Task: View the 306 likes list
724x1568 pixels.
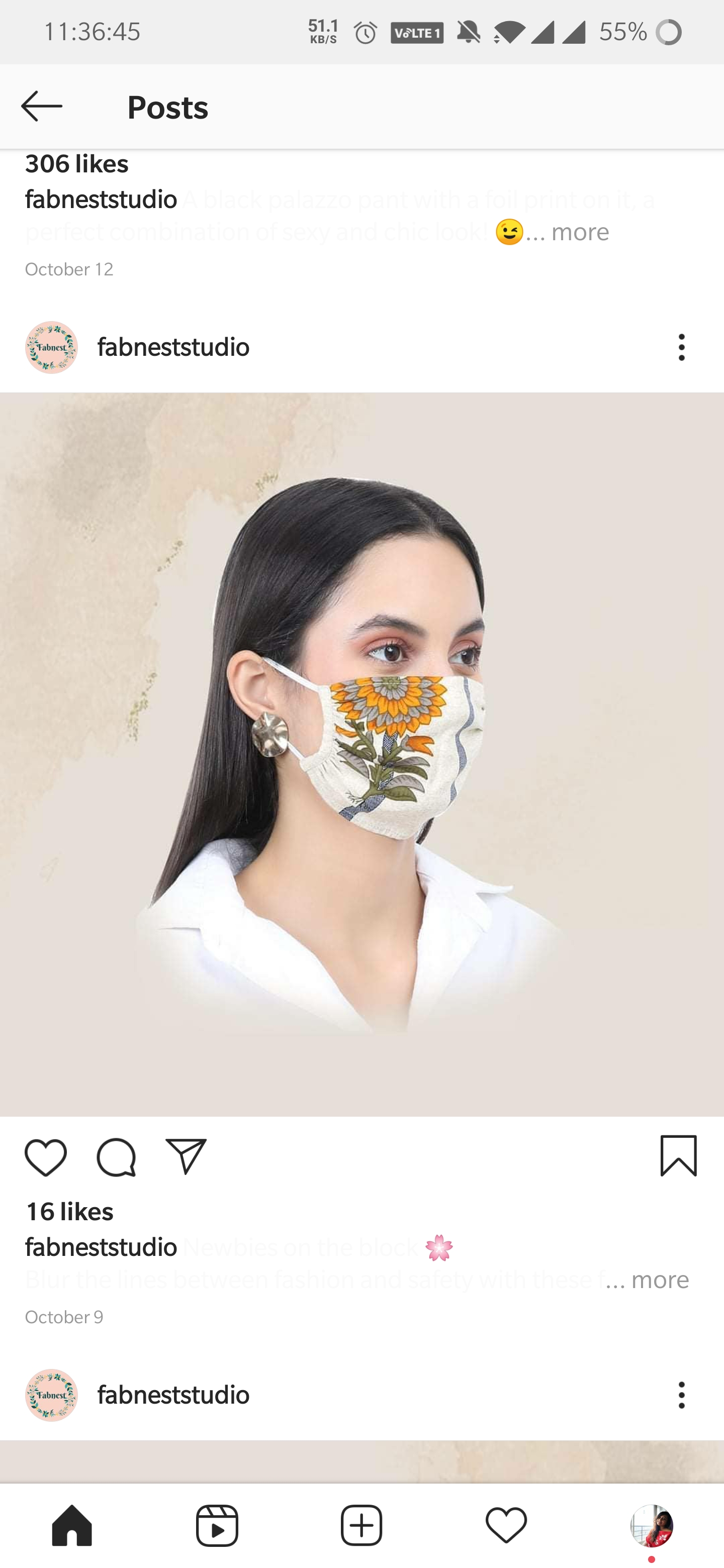Action: point(77,164)
